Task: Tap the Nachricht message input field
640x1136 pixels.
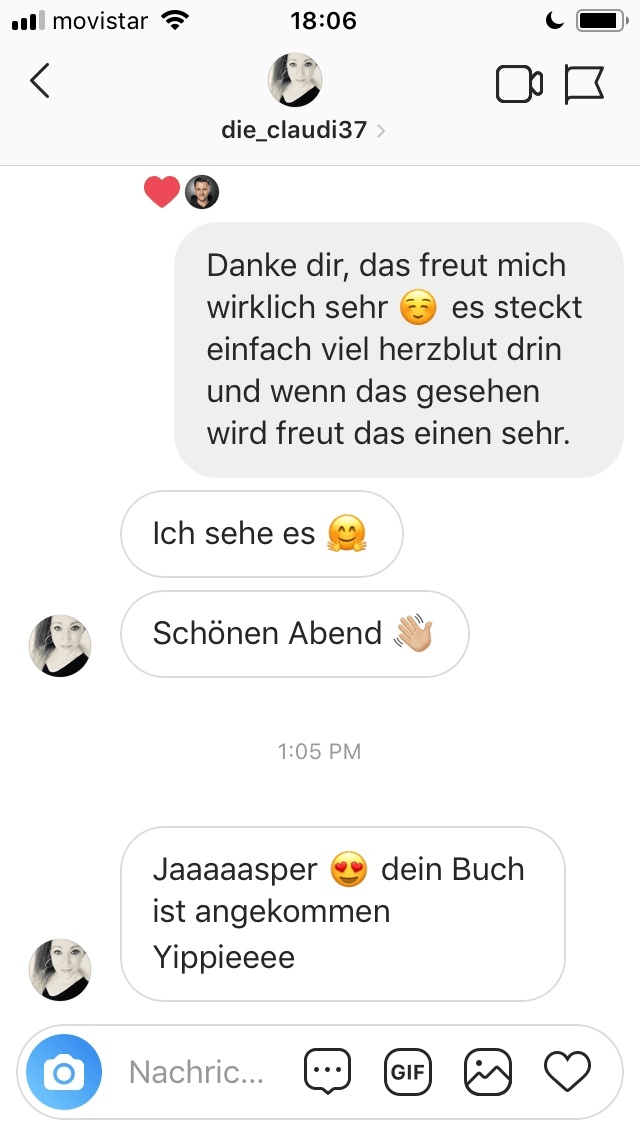Action: [x=197, y=1073]
